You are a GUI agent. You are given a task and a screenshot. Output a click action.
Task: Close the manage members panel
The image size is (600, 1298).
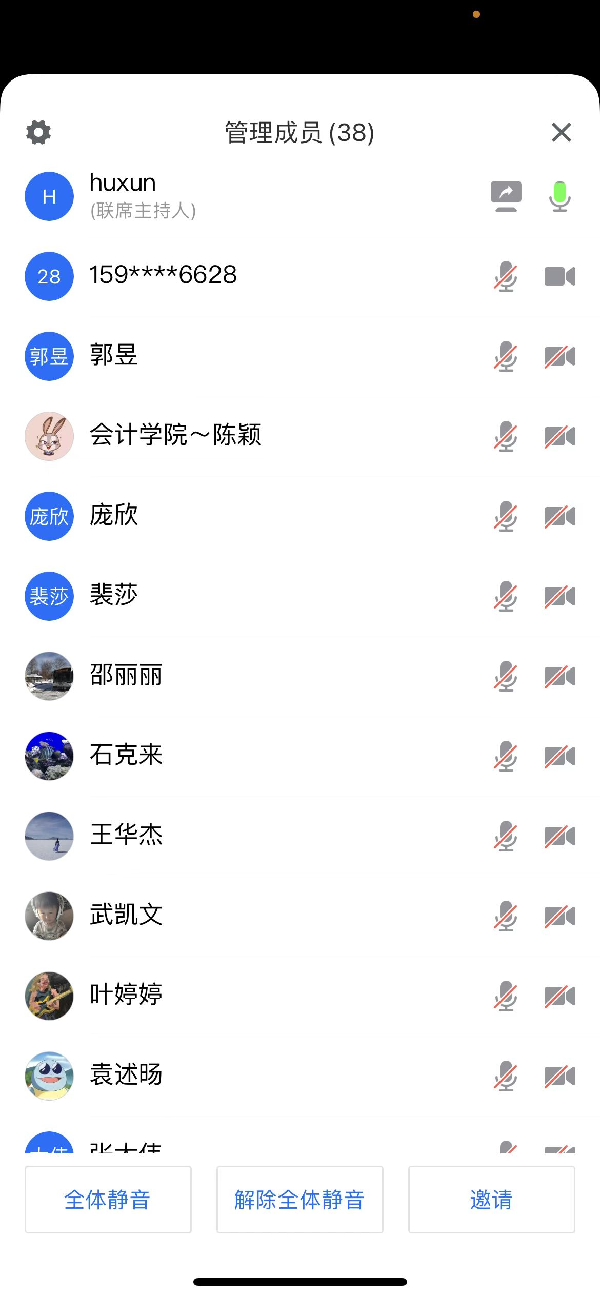pos(561,132)
